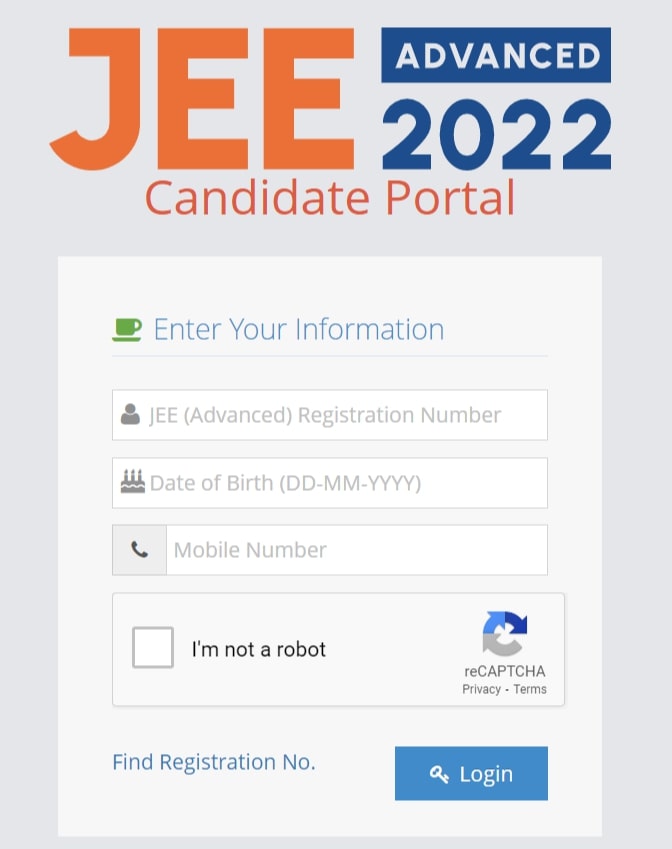The image size is (672, 849).
Task: Tap the Login button
Action: point(471,774)
